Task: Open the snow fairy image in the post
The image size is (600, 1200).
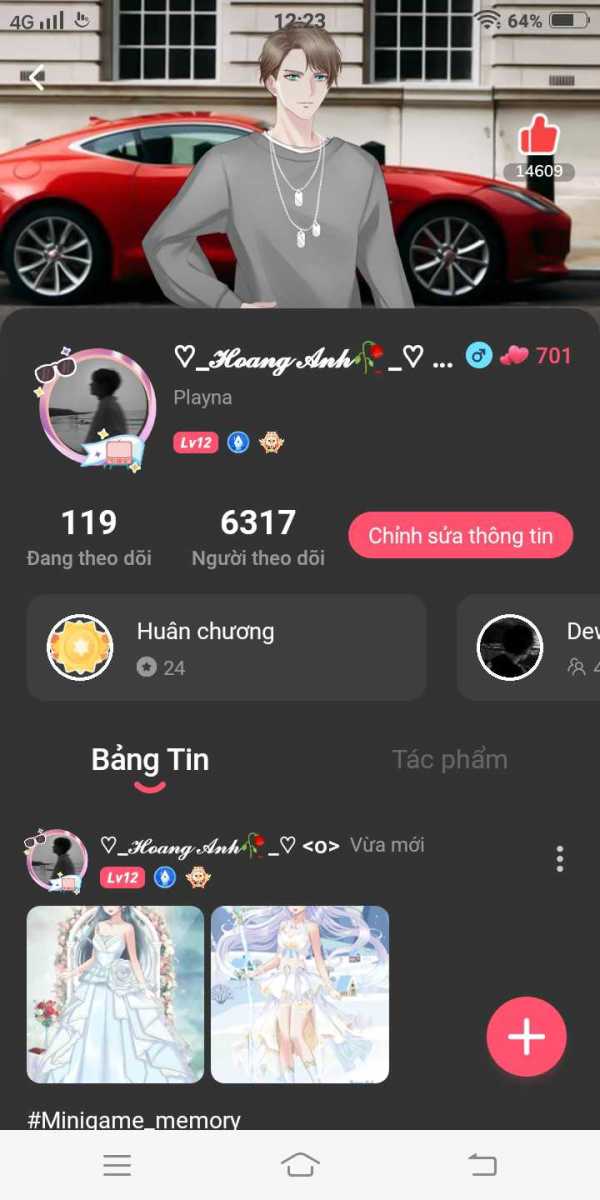Action: click(x=300, y=994)
